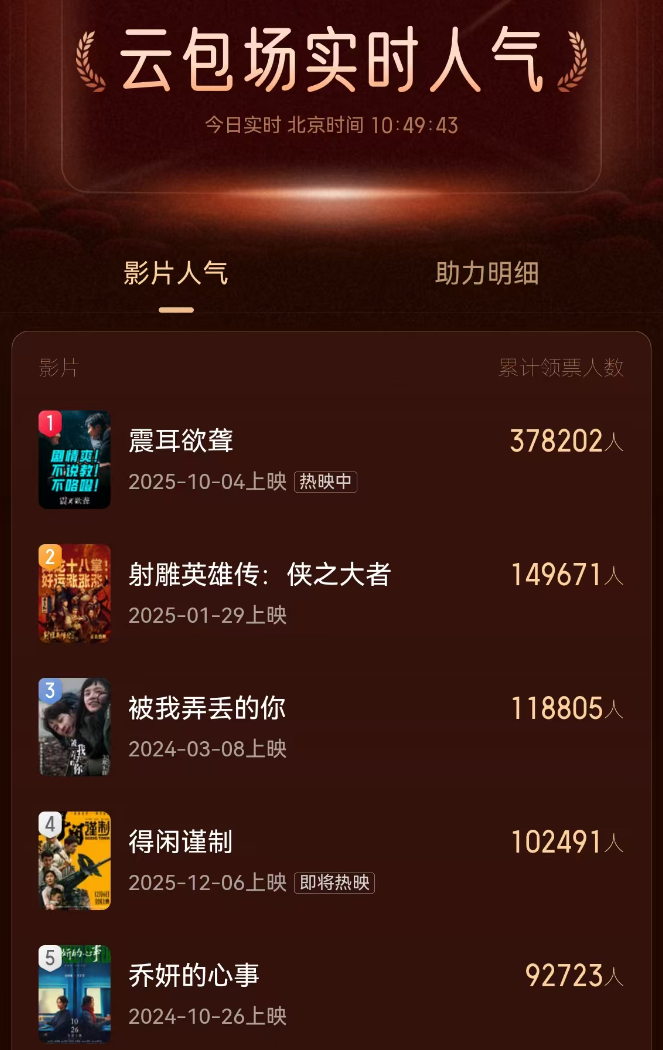This screenshot has width=663, height=1050.
Task: Switch to the 助力明细 tab
Action: coord(487,273)
